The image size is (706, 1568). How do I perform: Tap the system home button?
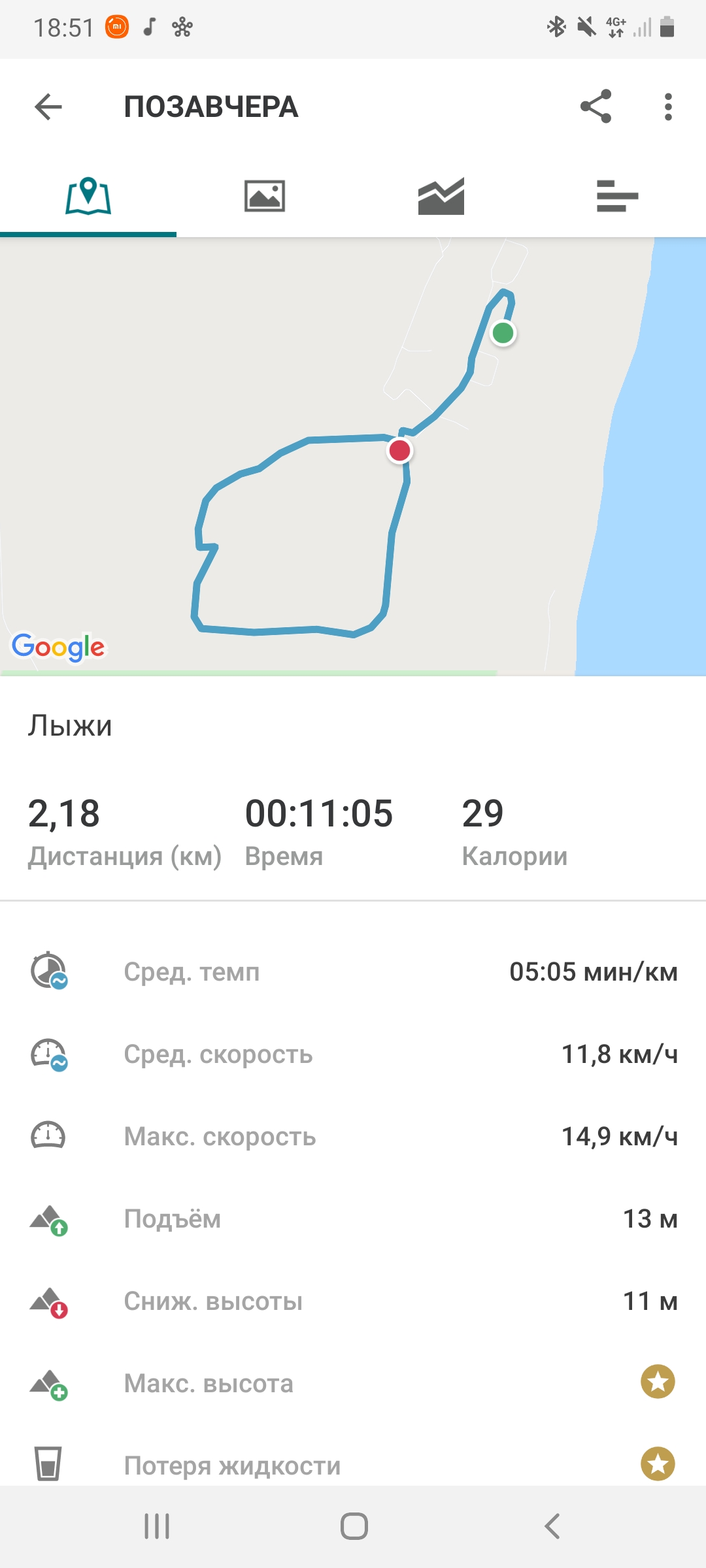pos(354,1527)
